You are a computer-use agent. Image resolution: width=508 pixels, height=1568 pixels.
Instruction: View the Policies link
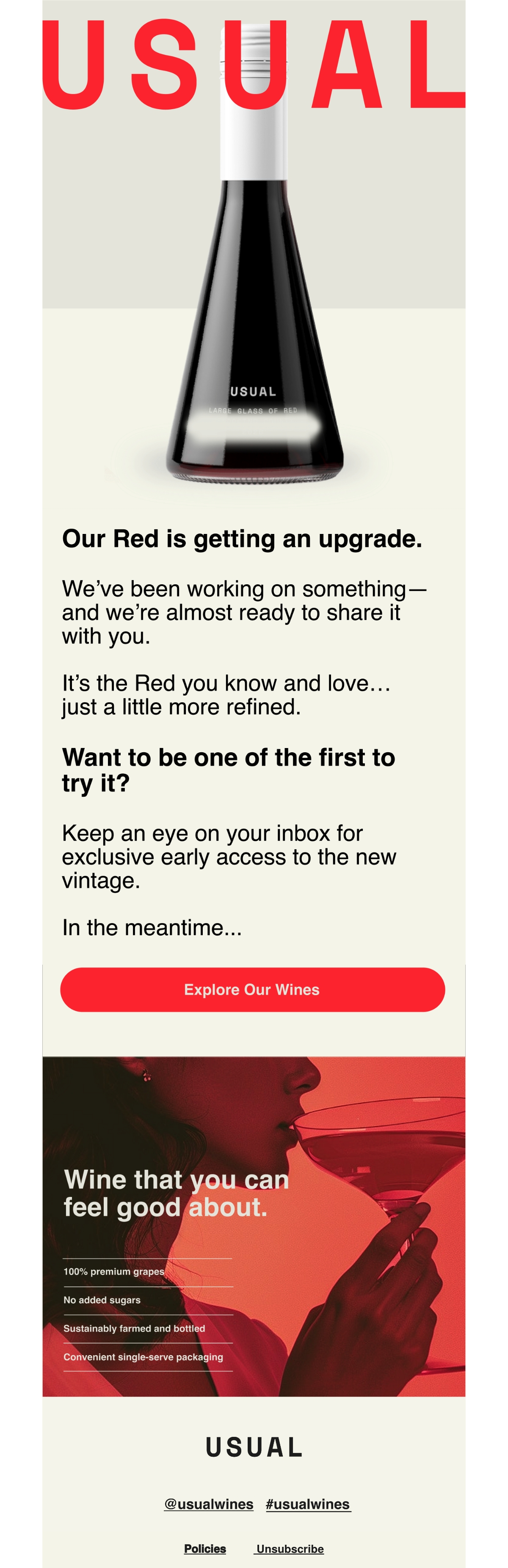204,1549
